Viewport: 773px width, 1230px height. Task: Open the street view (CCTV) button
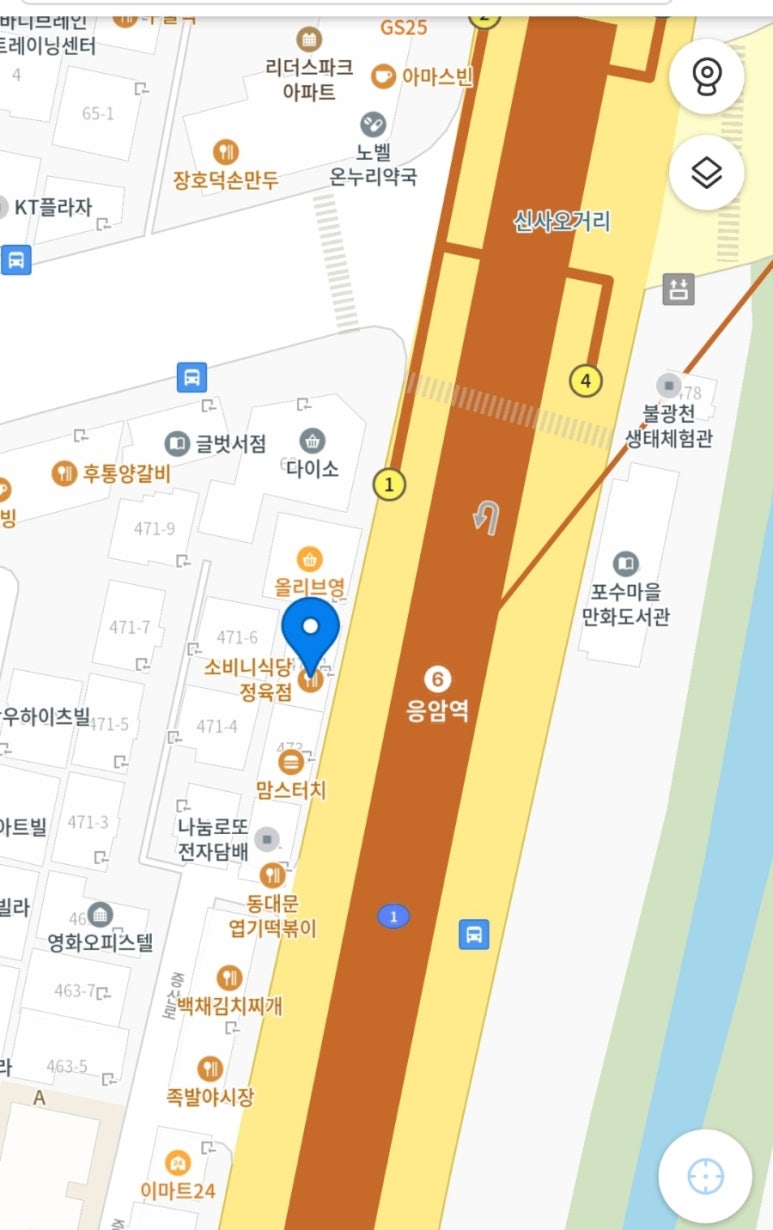point(707,76)
